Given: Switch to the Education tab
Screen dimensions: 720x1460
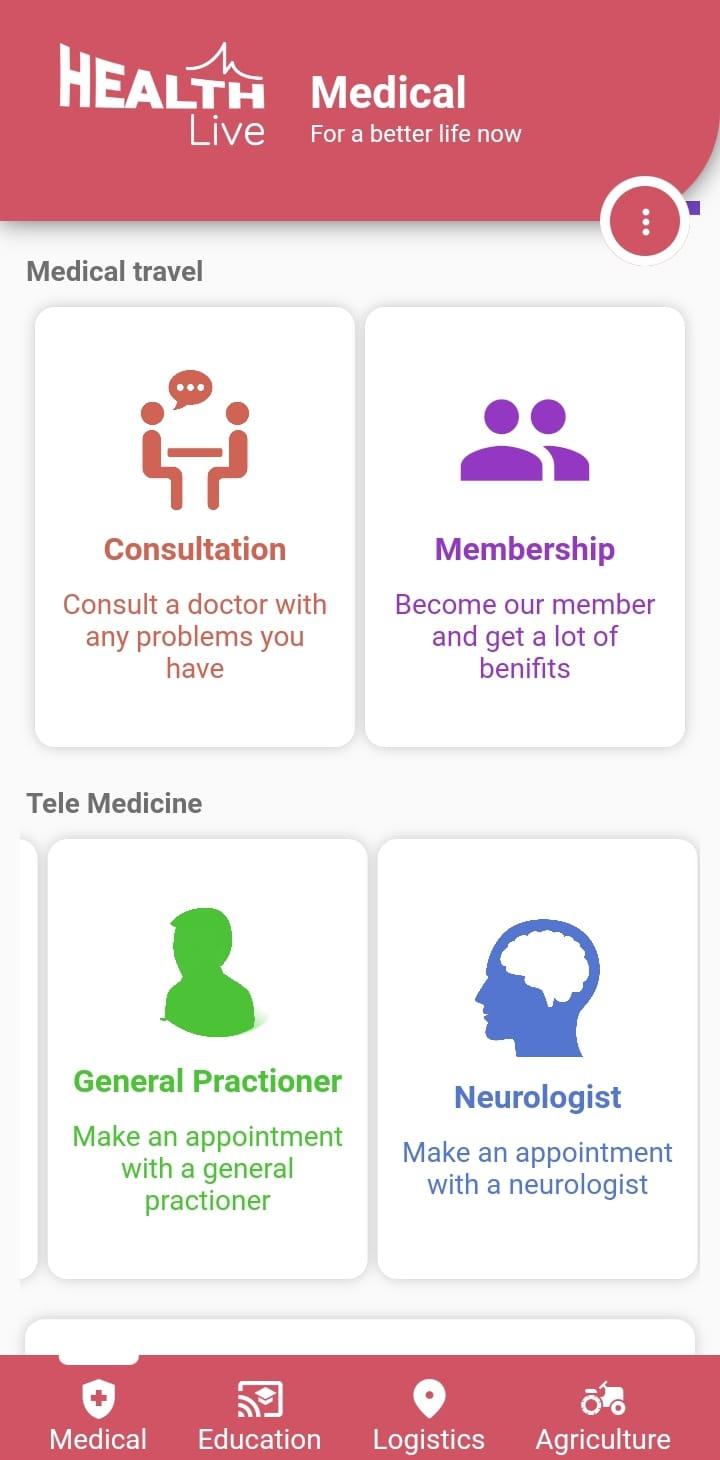Looking at the screenshot, I should pos(259,1414).
